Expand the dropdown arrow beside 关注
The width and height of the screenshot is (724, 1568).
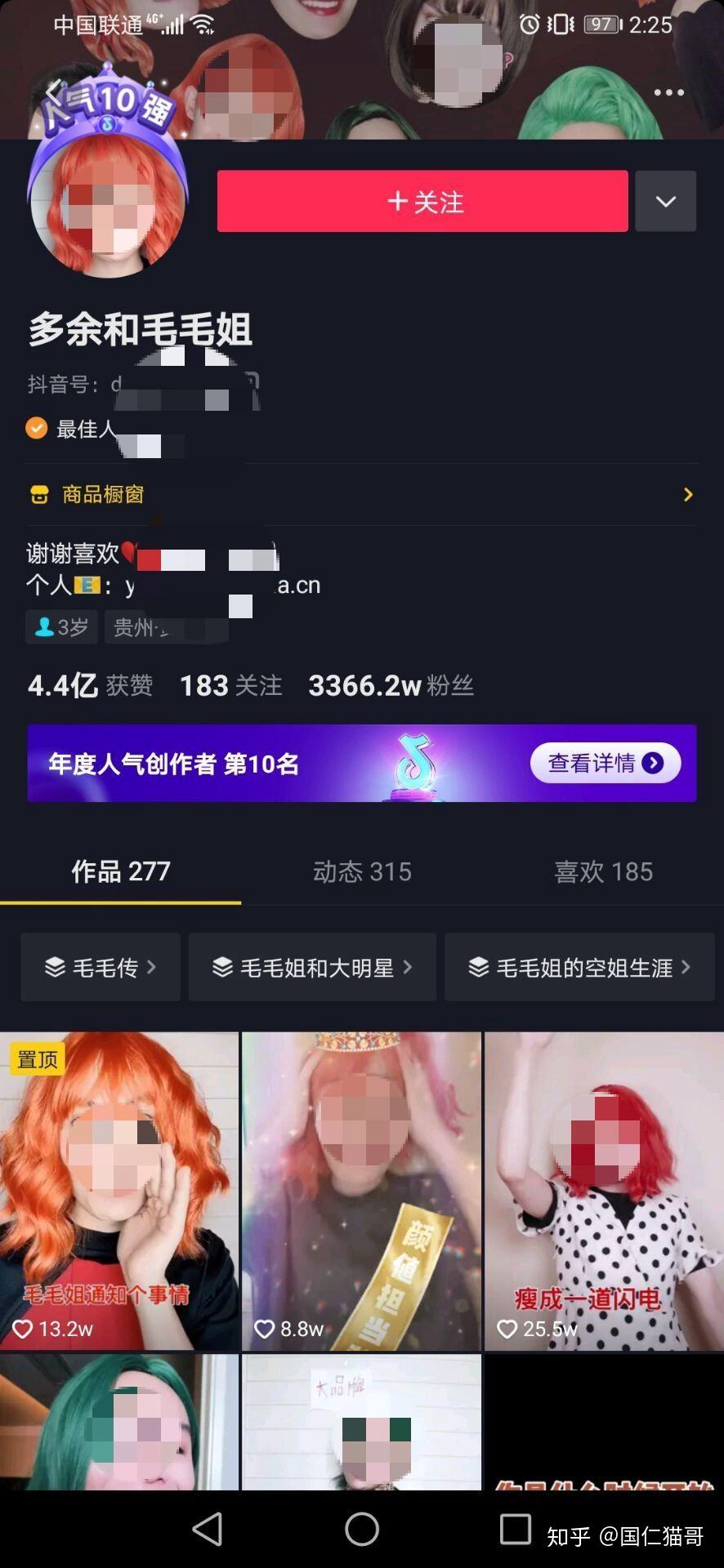[x=666, y=201]
